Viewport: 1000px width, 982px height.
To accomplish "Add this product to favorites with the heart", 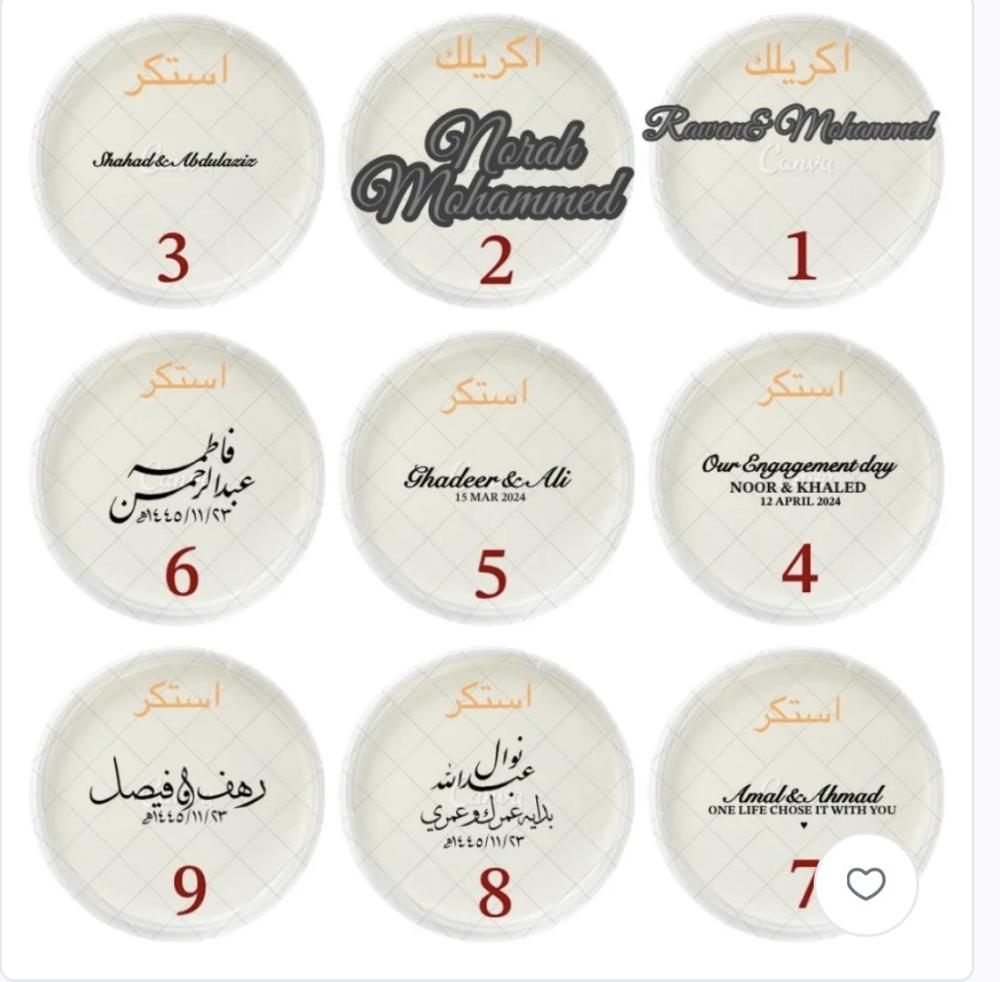I will (866, 884).
